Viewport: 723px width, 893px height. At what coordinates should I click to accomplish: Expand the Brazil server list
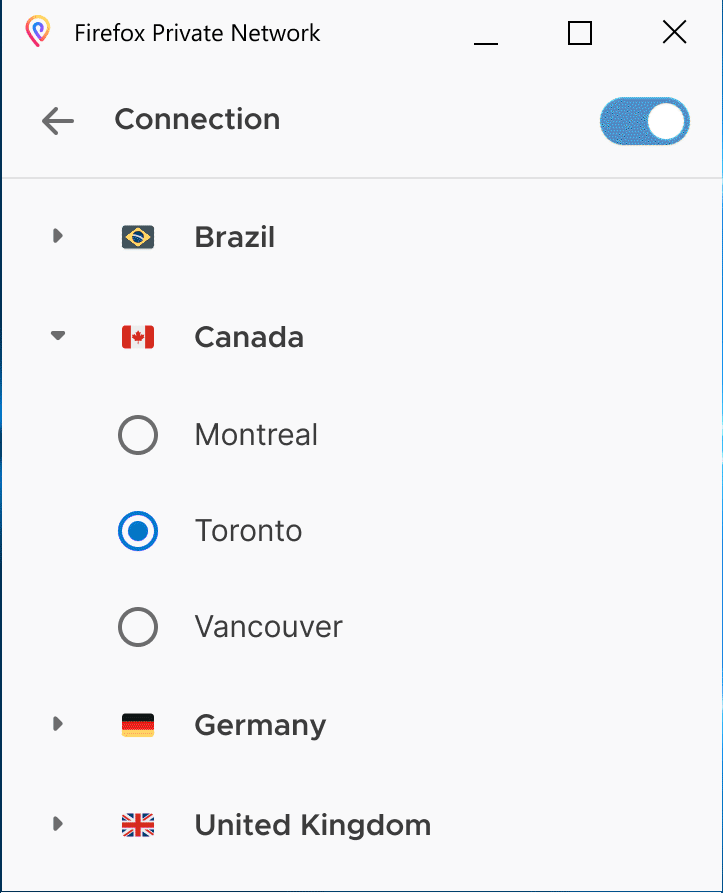(58, 237)
